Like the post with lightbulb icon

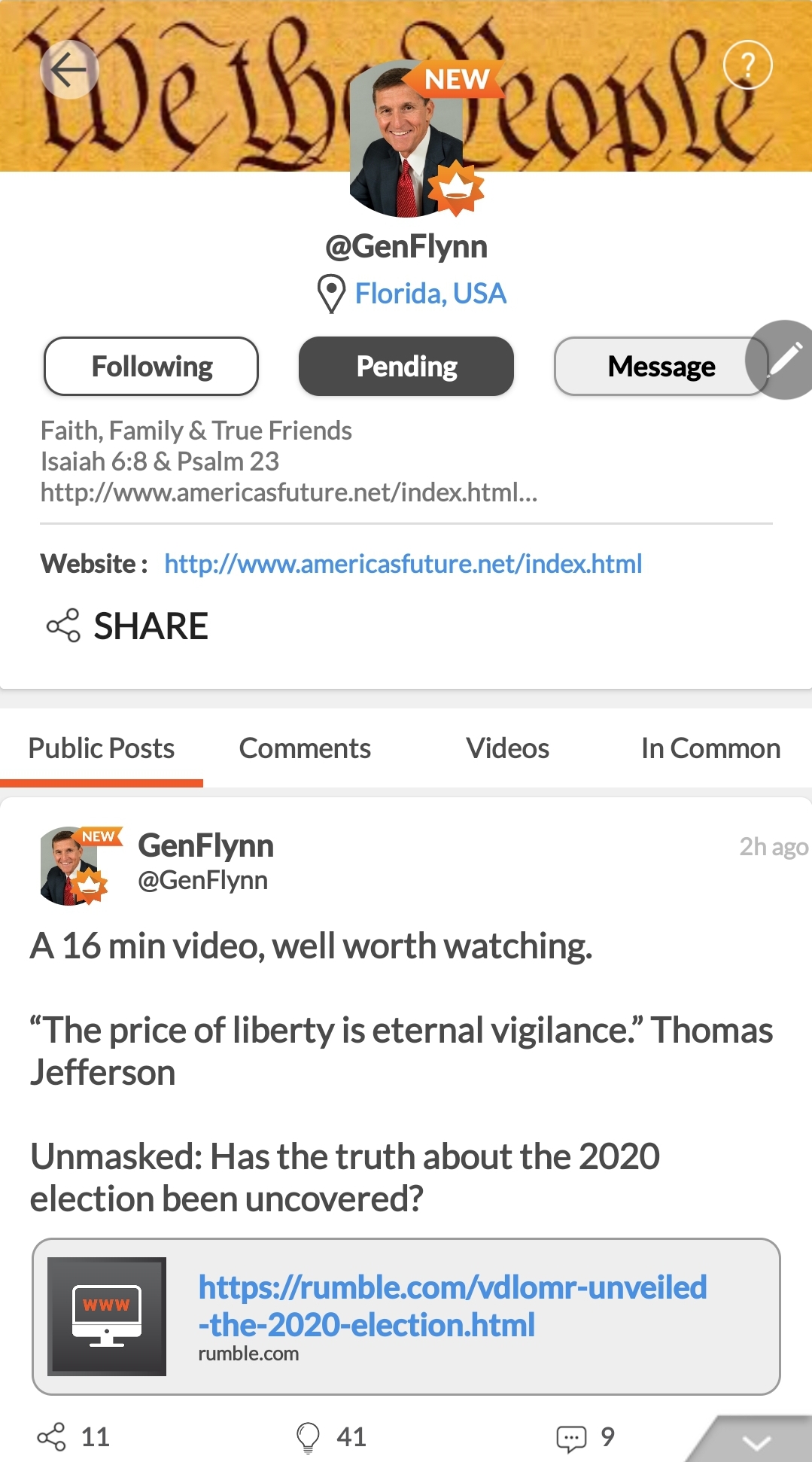coord(331,1437)
